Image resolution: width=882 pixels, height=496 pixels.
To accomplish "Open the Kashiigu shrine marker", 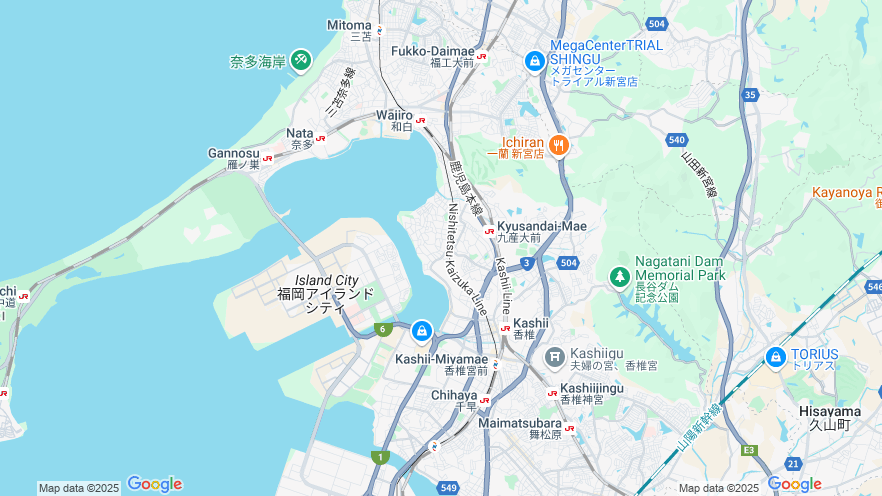I will [555, 356].
